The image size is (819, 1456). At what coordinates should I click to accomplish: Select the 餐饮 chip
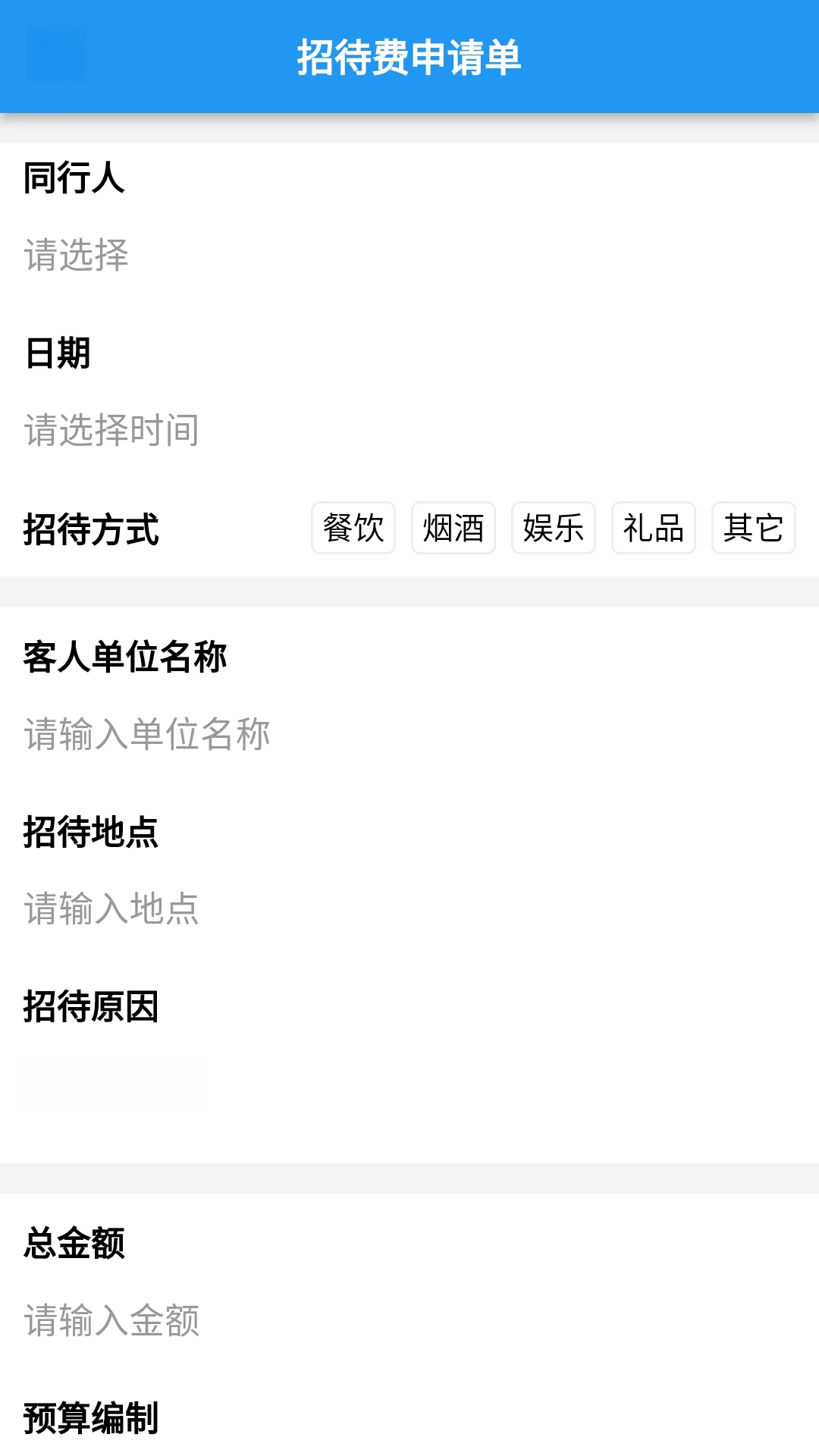click(x=353, y=528)
